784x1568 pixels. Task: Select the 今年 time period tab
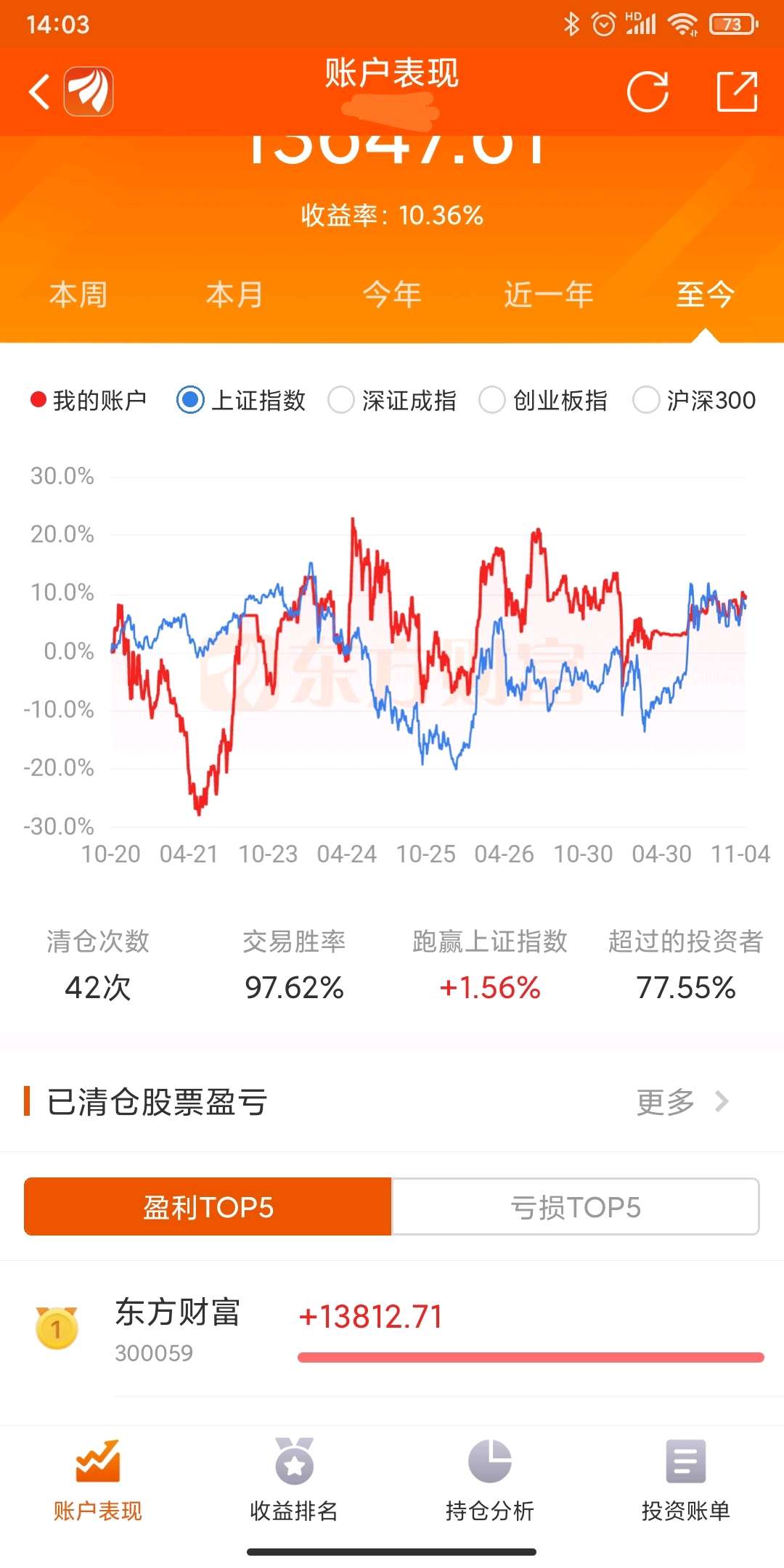coord(391,295)
